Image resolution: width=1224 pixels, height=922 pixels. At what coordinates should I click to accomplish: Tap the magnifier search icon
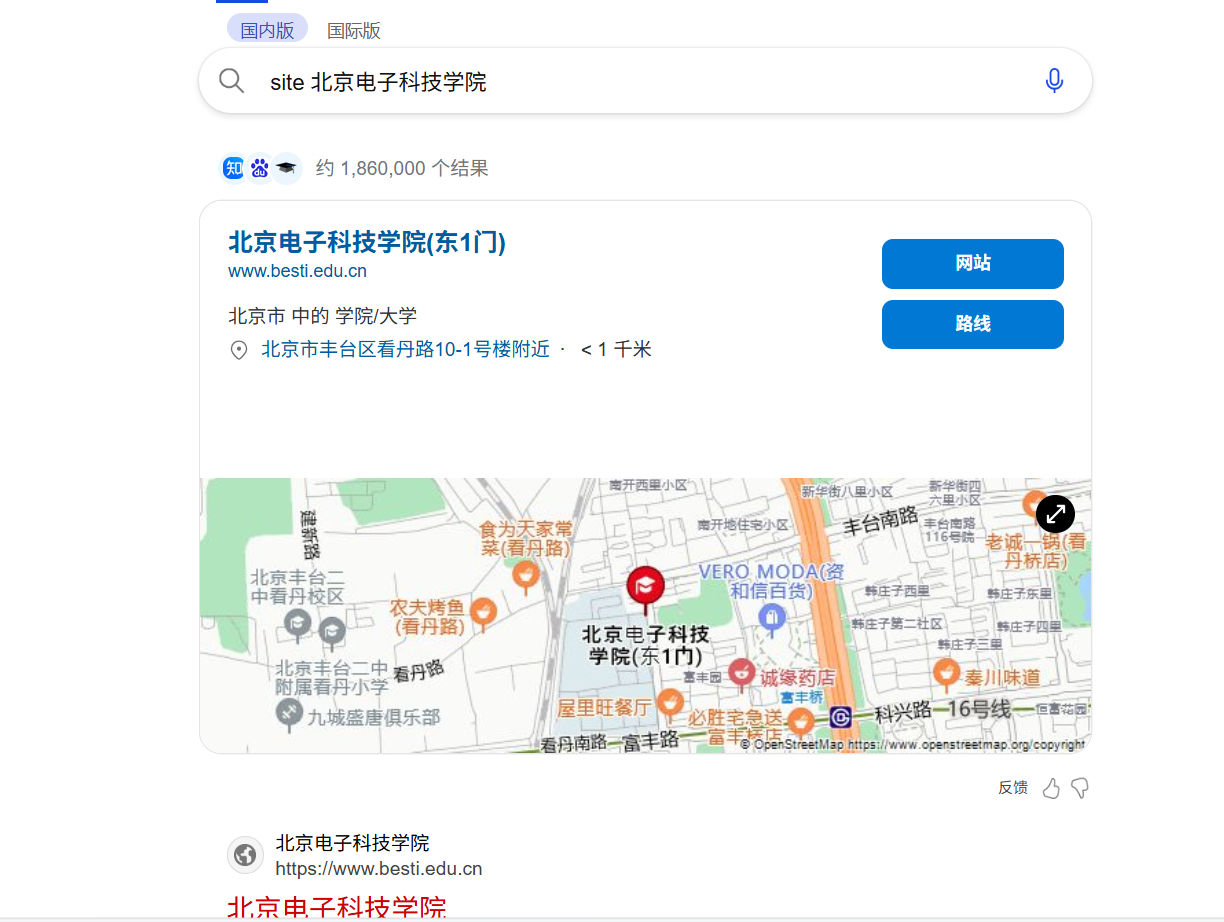(231, 81)
